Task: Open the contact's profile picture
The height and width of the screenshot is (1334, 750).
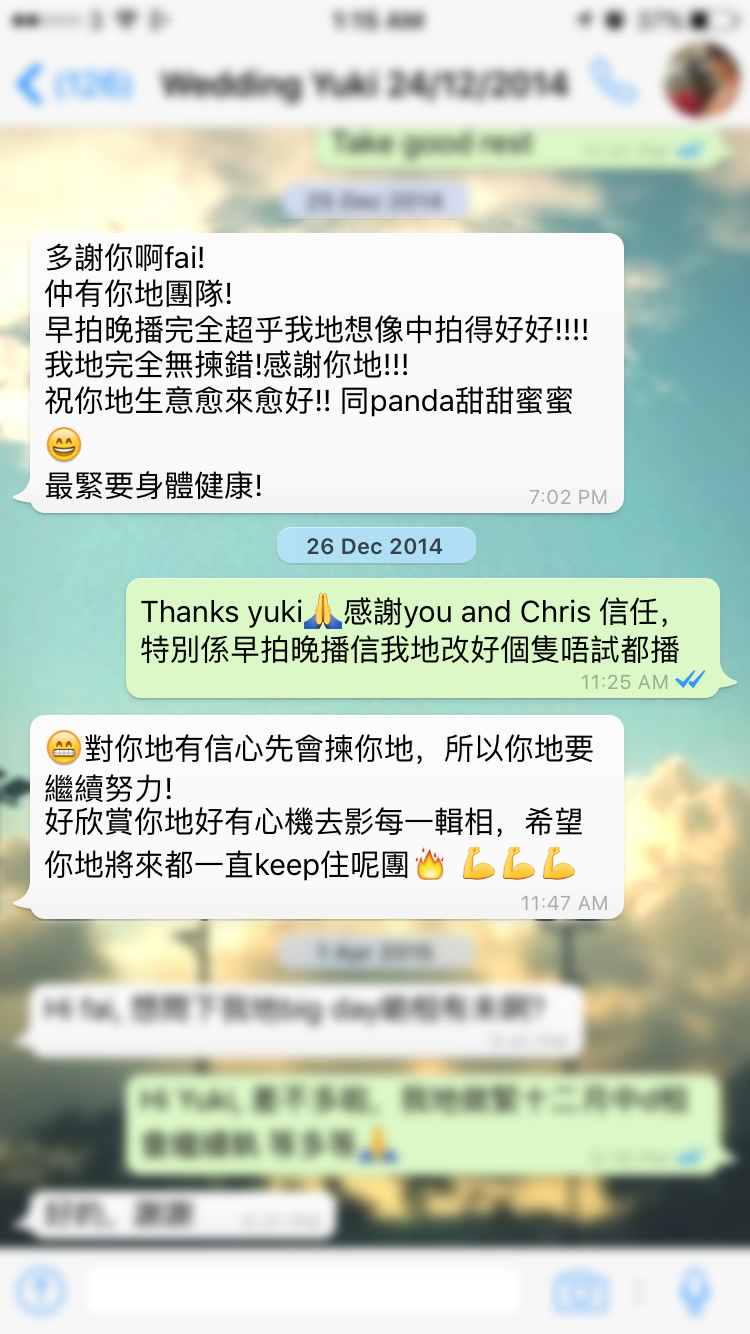Action: (702, 82)
